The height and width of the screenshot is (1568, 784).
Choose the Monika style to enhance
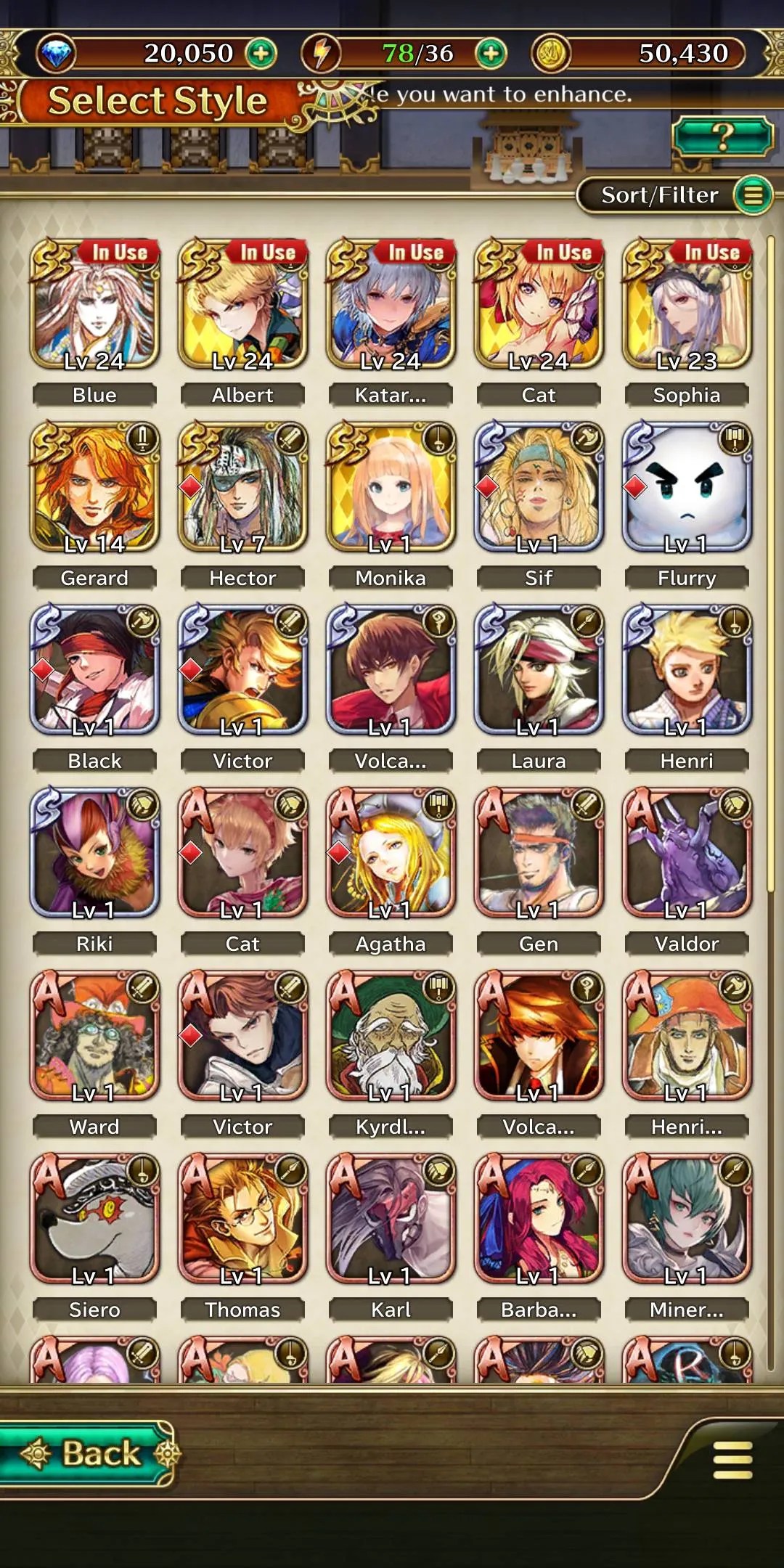click(391, 488)
